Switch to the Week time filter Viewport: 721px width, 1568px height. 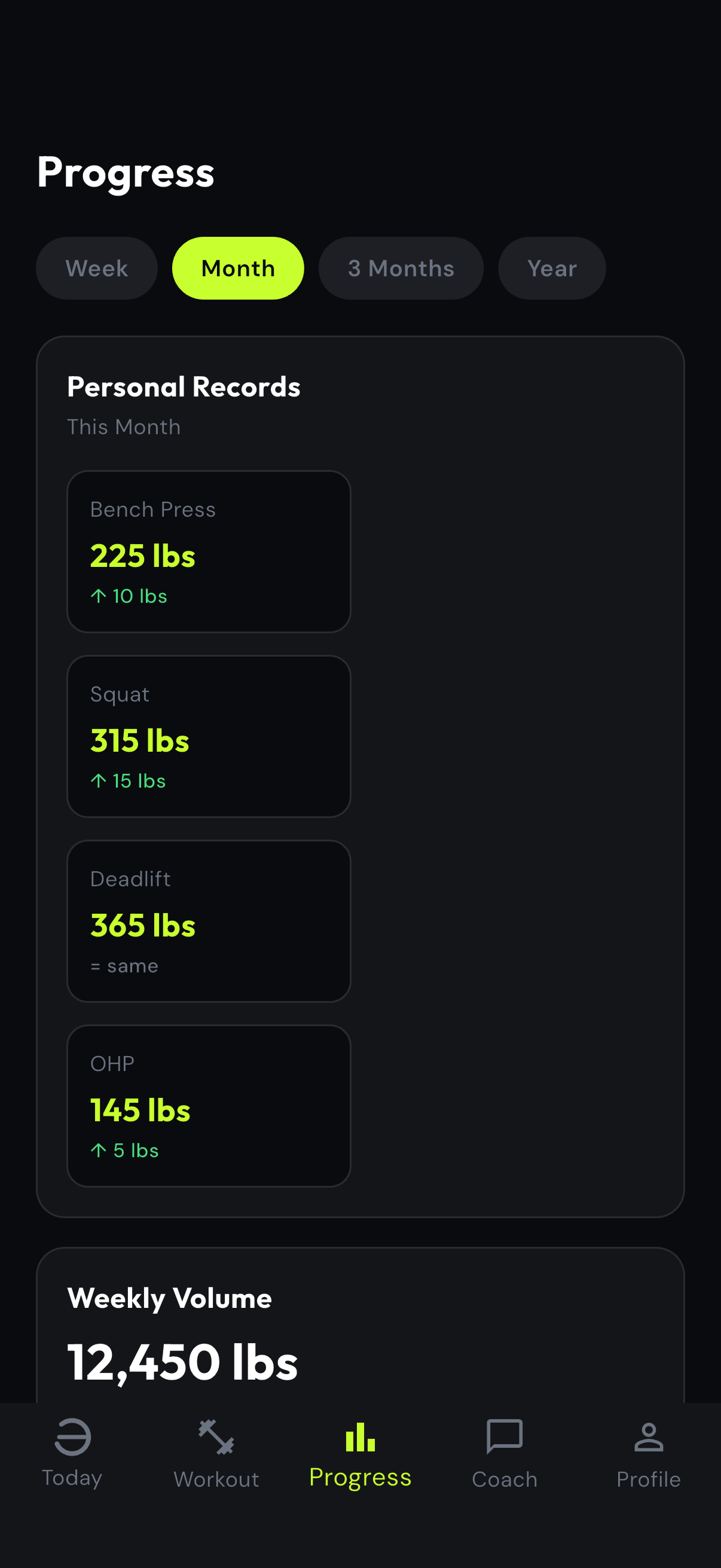[96, 268]
